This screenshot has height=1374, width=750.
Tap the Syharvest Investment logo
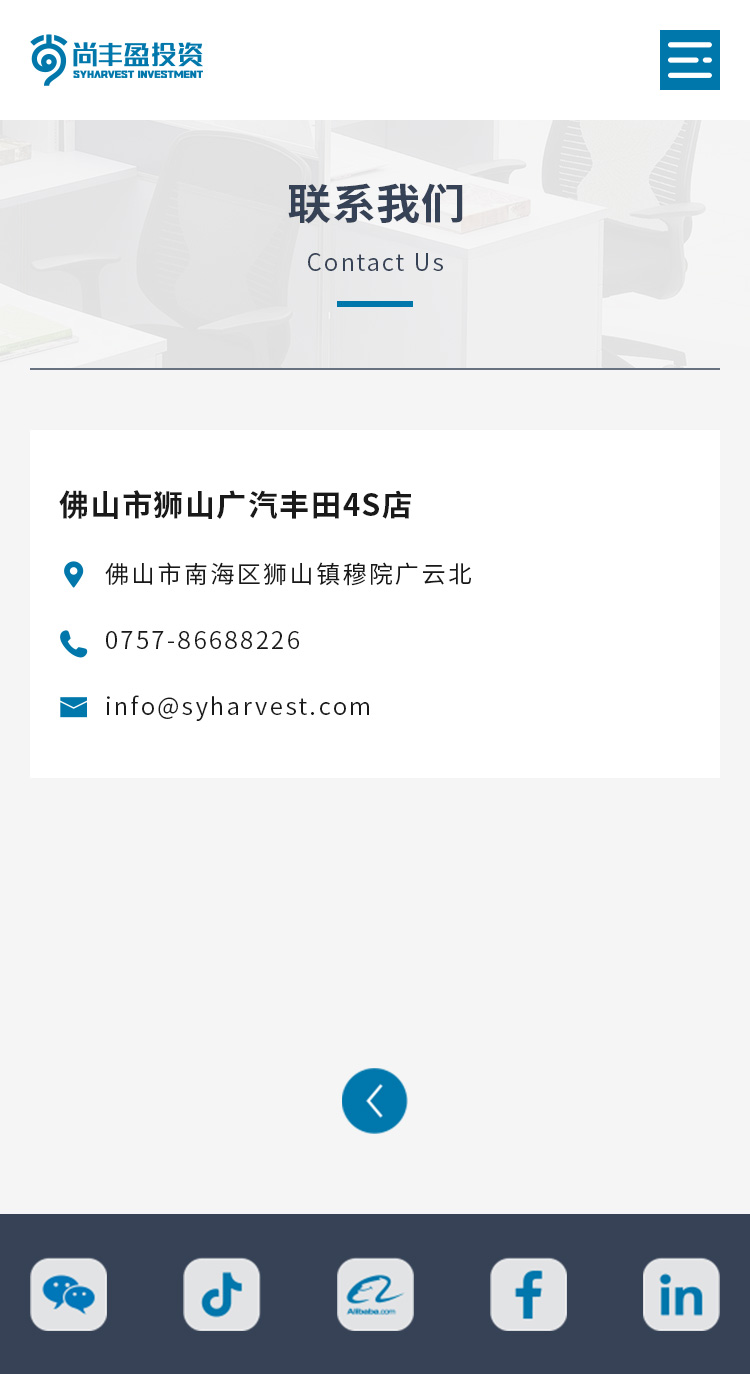(117, 60)
